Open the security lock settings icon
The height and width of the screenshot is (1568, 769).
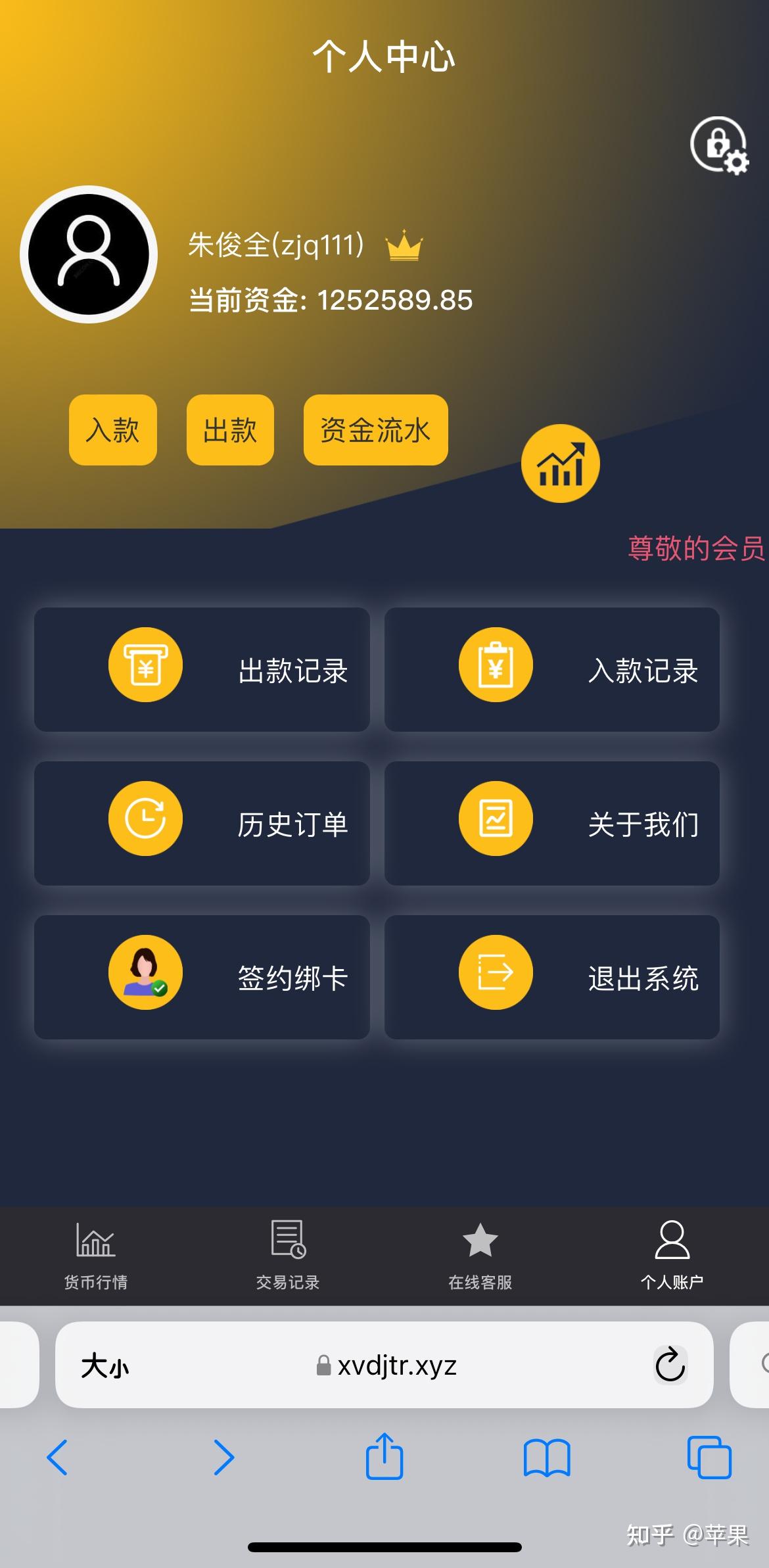click(718, 145)
